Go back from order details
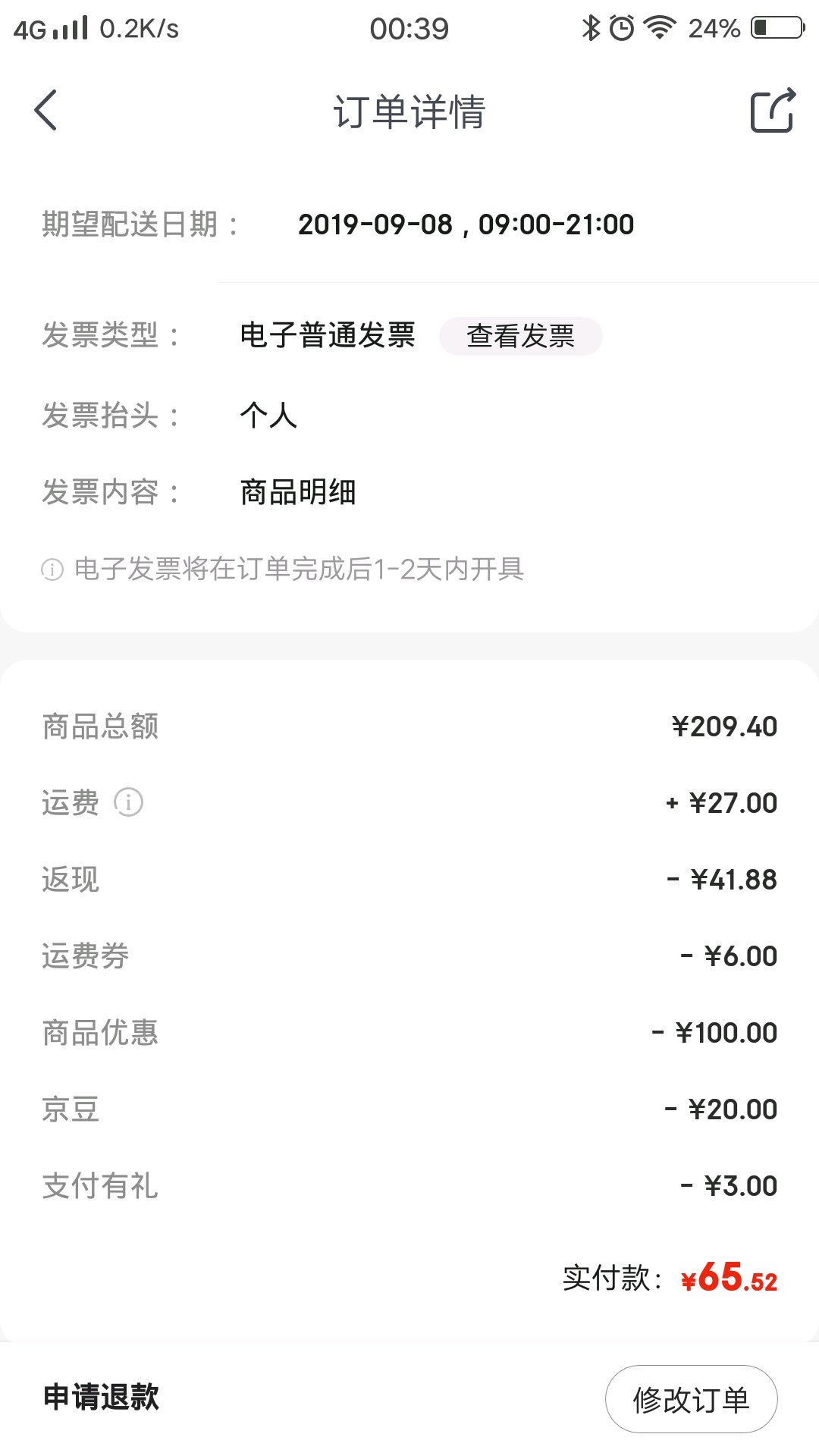The image size is (819, 1456). (45, 111)
